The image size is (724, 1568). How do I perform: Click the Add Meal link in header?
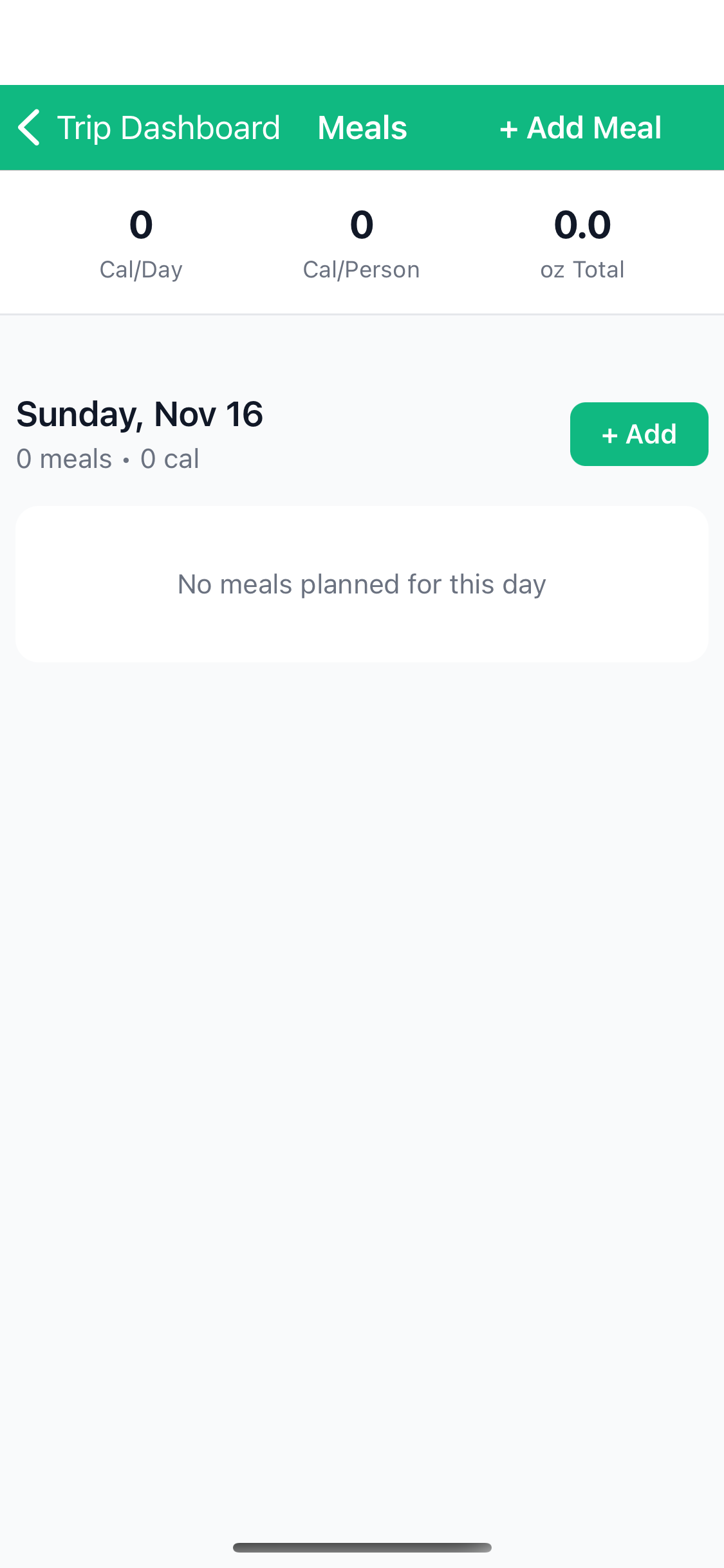[x=579, y=127]
